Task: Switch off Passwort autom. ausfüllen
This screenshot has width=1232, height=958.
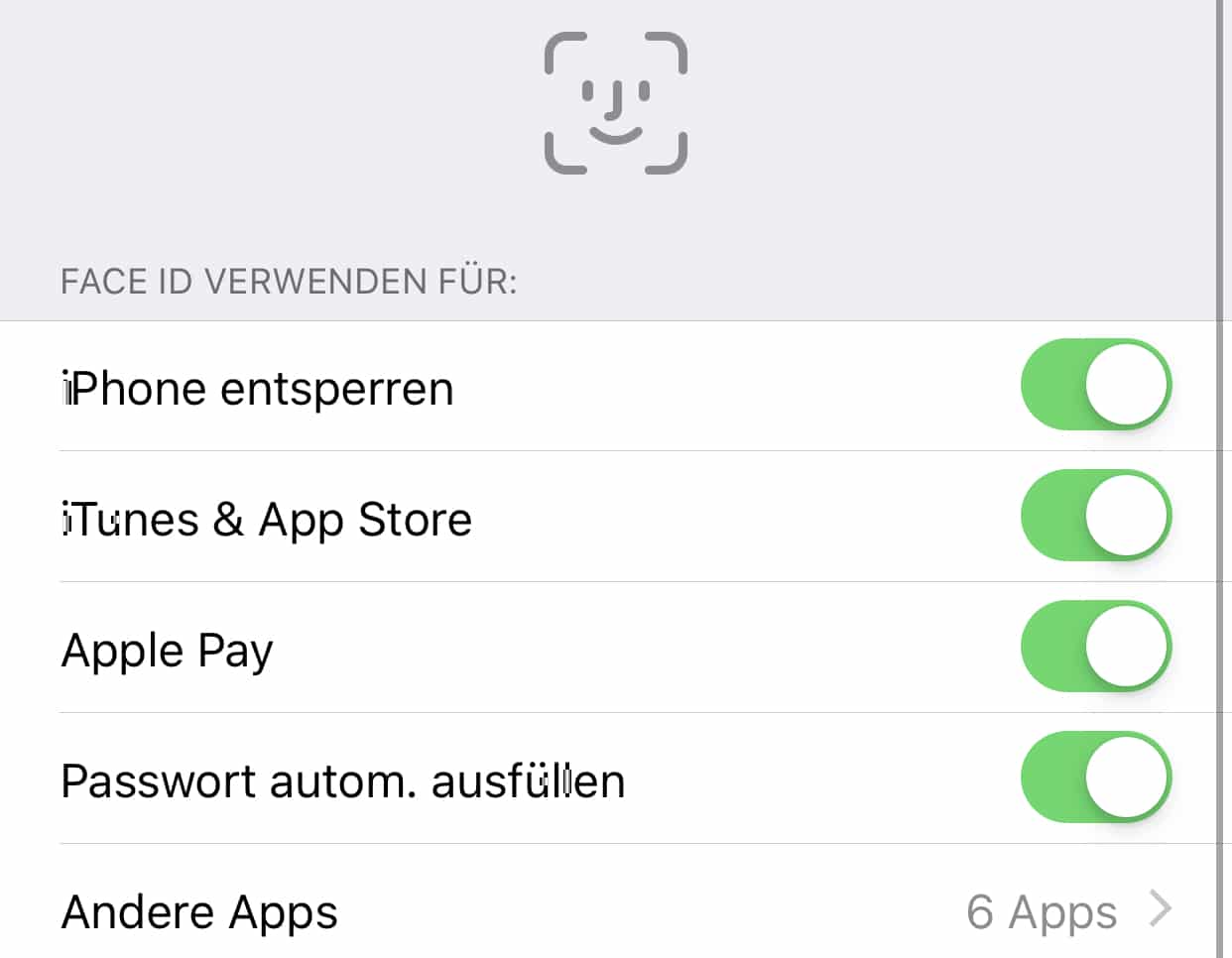Action: tap(1095, 778)
